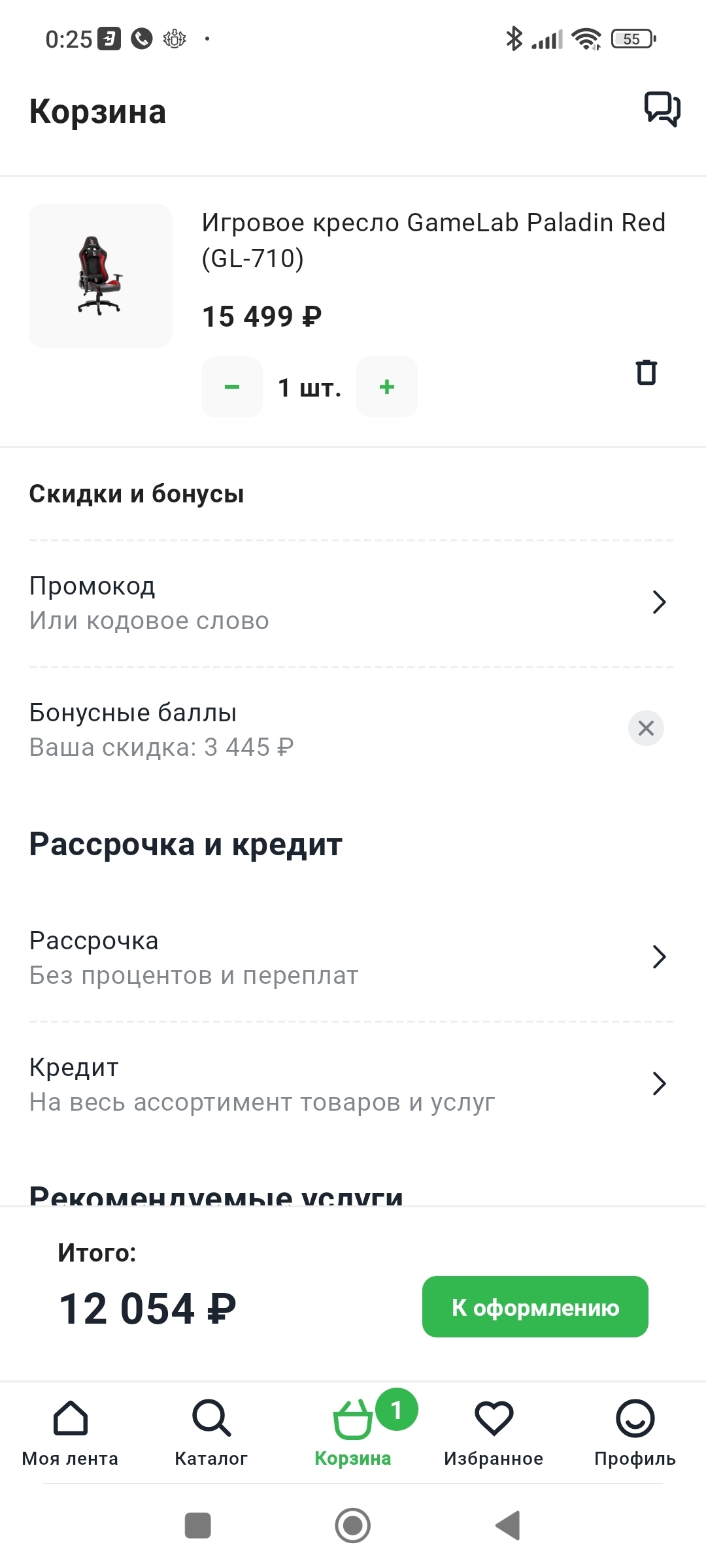Go back with system back button

pos(508,1526)
